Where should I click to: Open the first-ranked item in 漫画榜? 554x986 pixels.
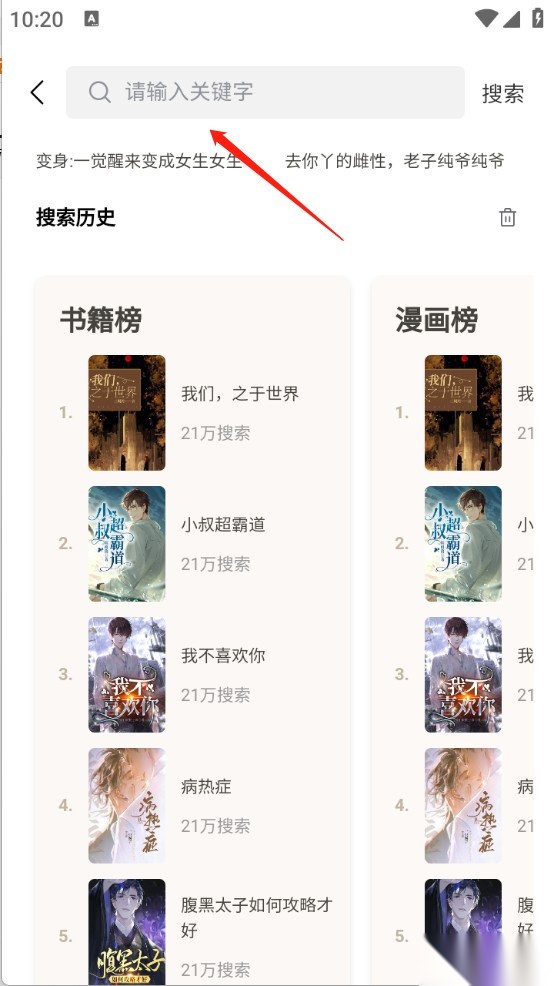(x=463, y=413)
